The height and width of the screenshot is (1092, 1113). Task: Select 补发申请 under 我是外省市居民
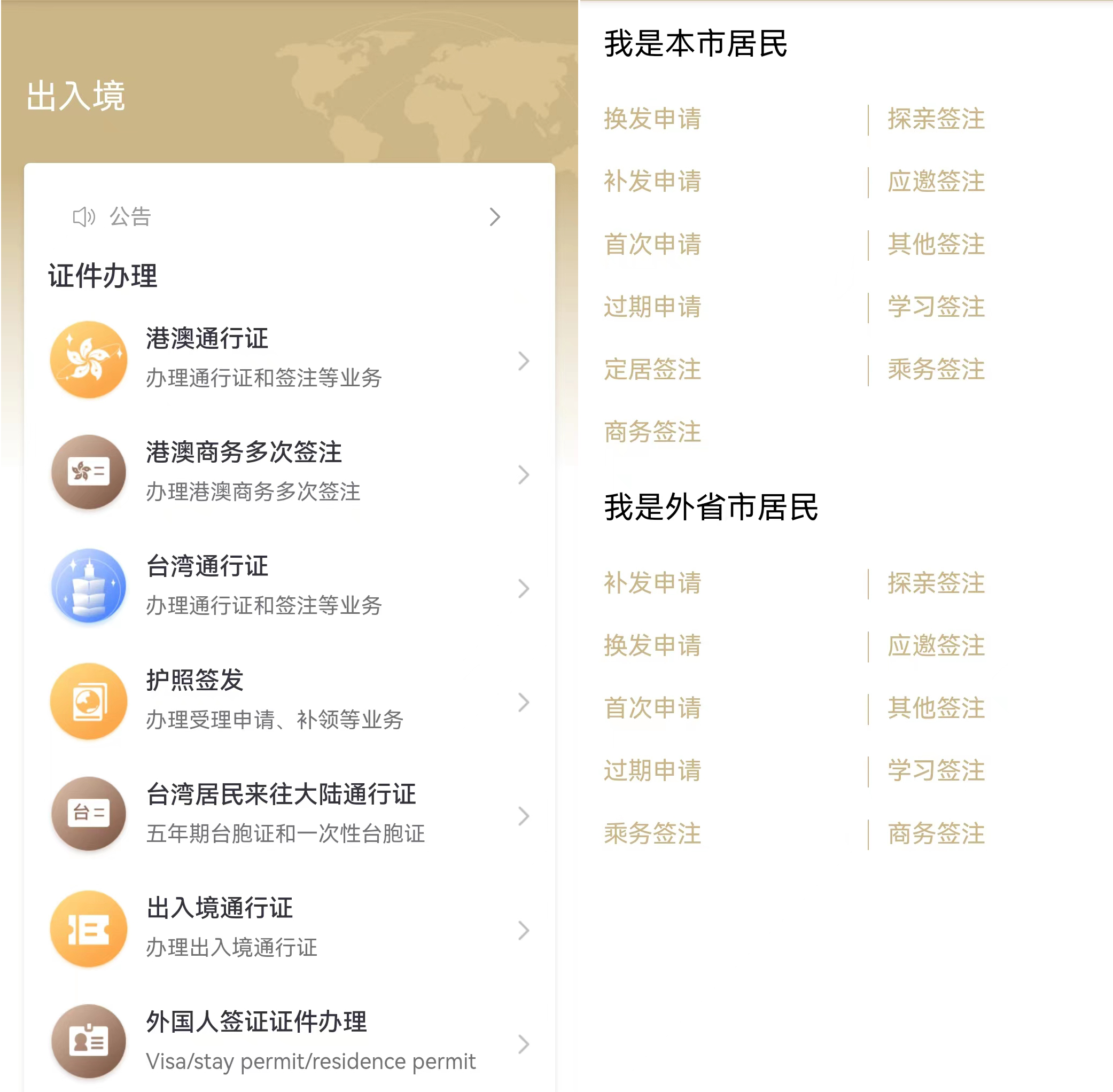coord(652,583)
